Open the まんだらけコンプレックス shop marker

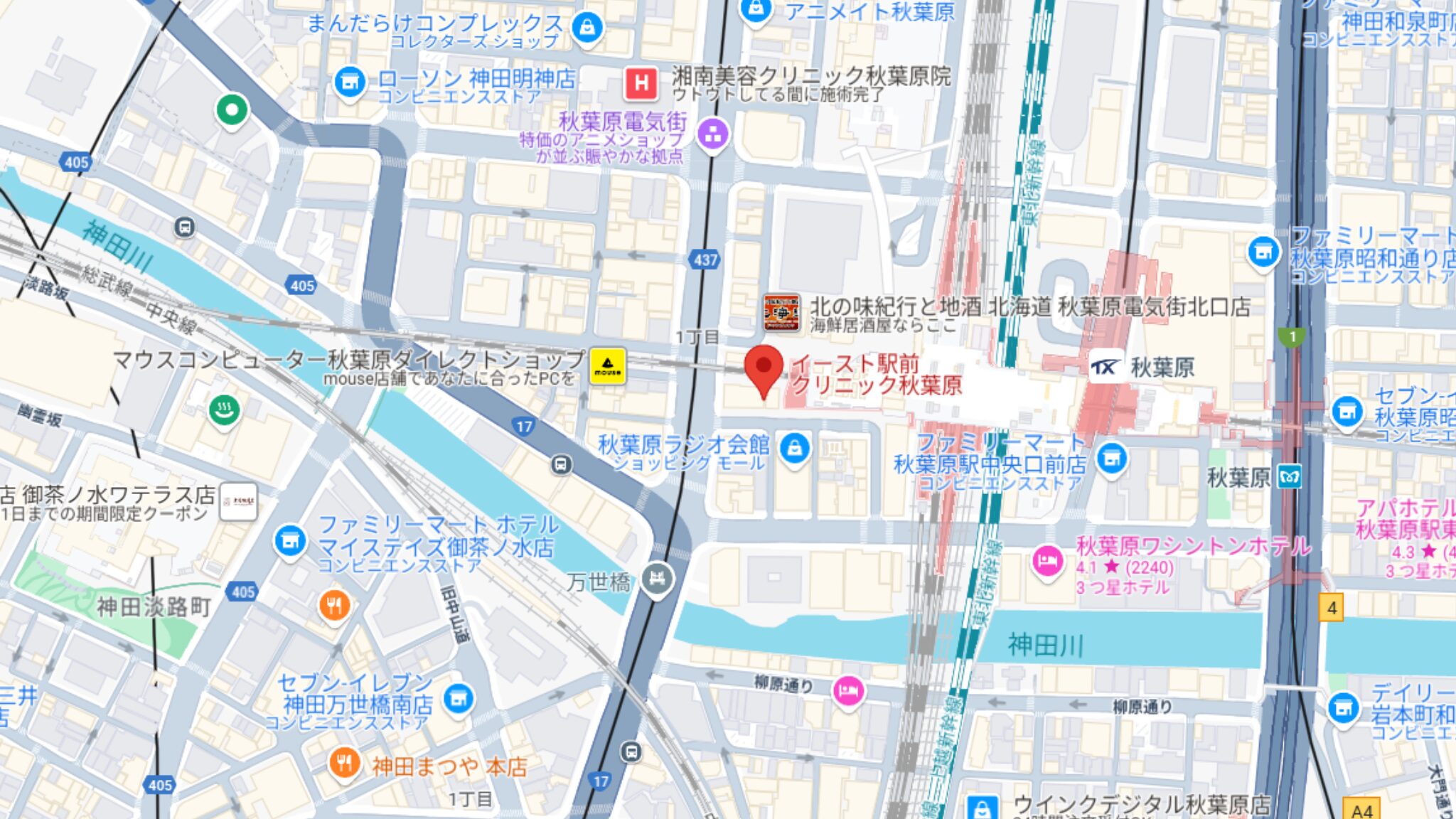[x=587, y=28]
